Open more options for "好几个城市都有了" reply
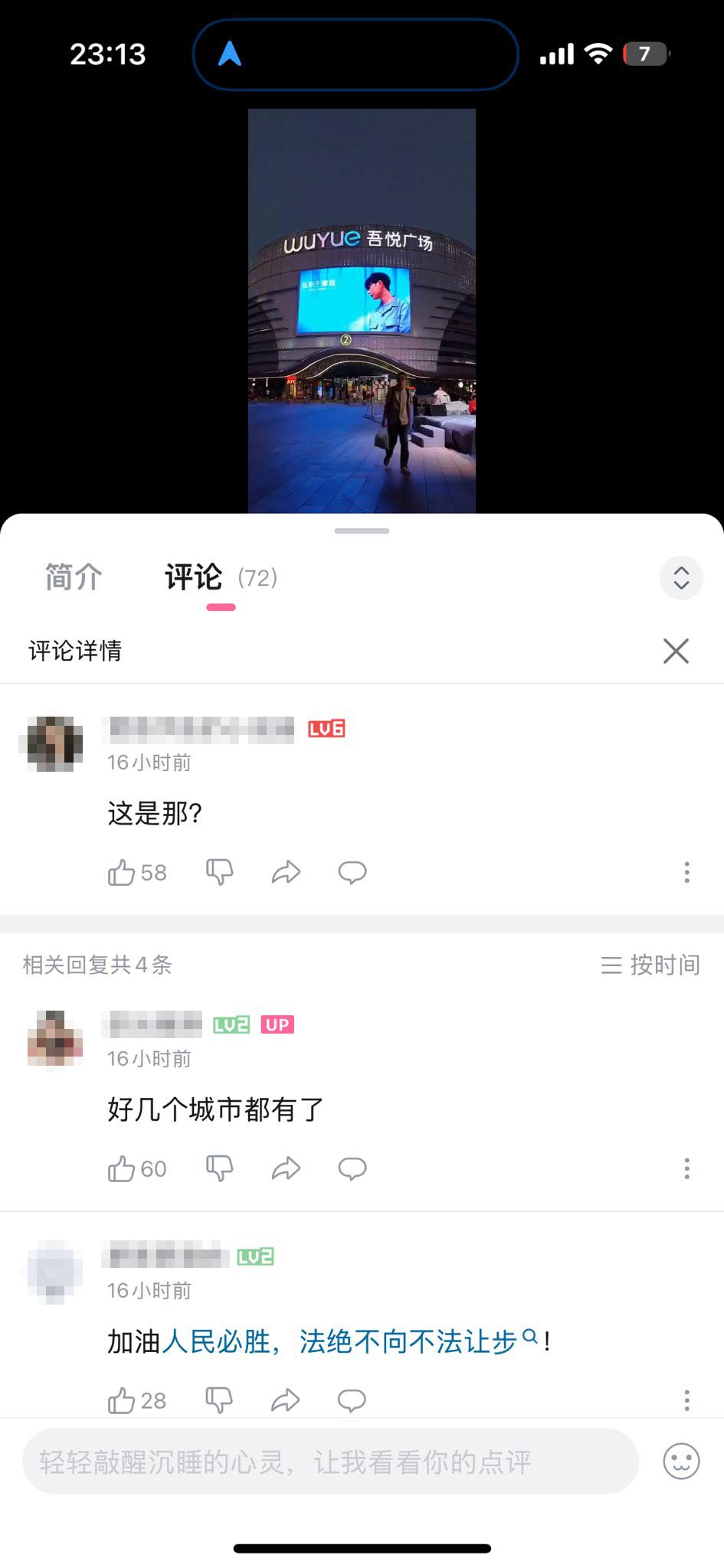This screenshot has width=724, height=1568. (686, 1168)
